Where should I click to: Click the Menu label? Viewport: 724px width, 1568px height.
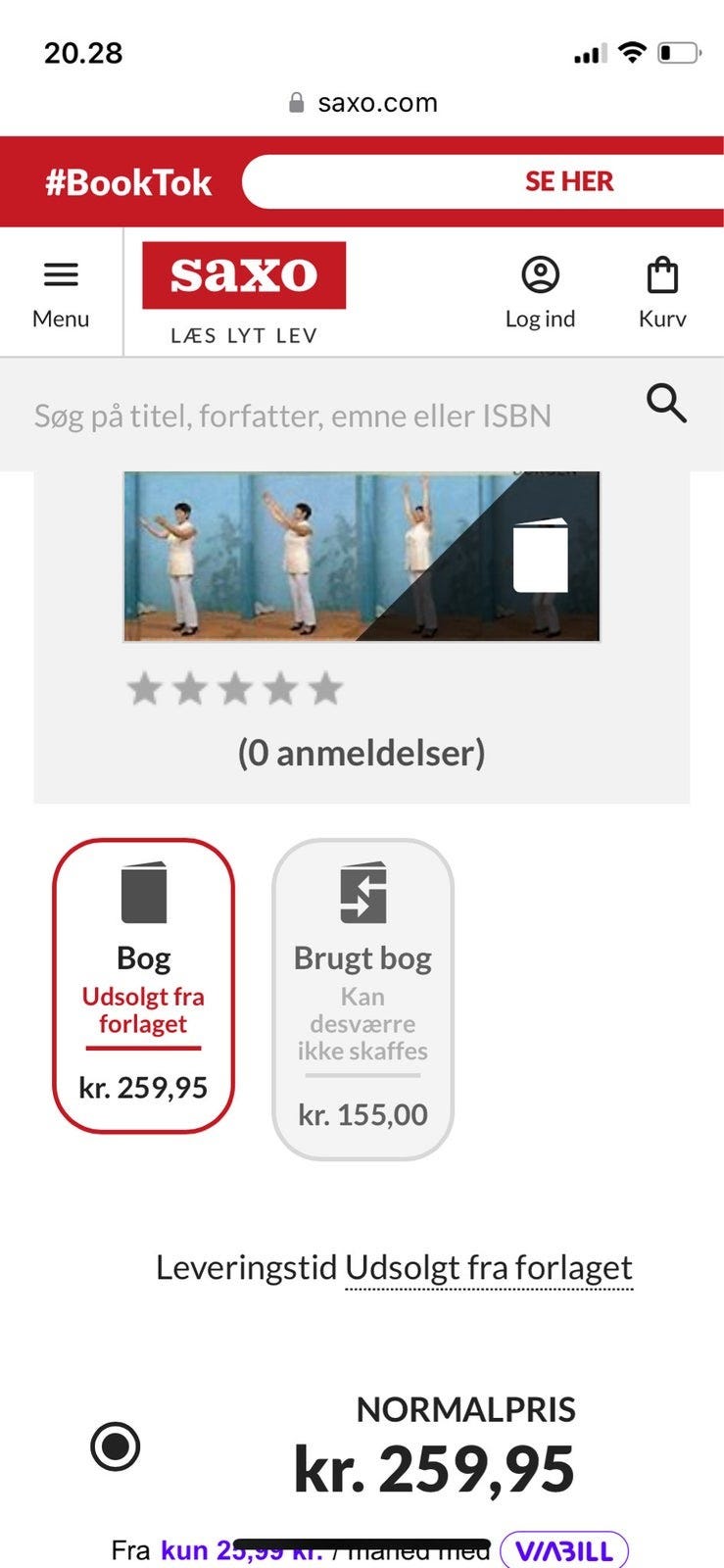[x=61, y=318]
